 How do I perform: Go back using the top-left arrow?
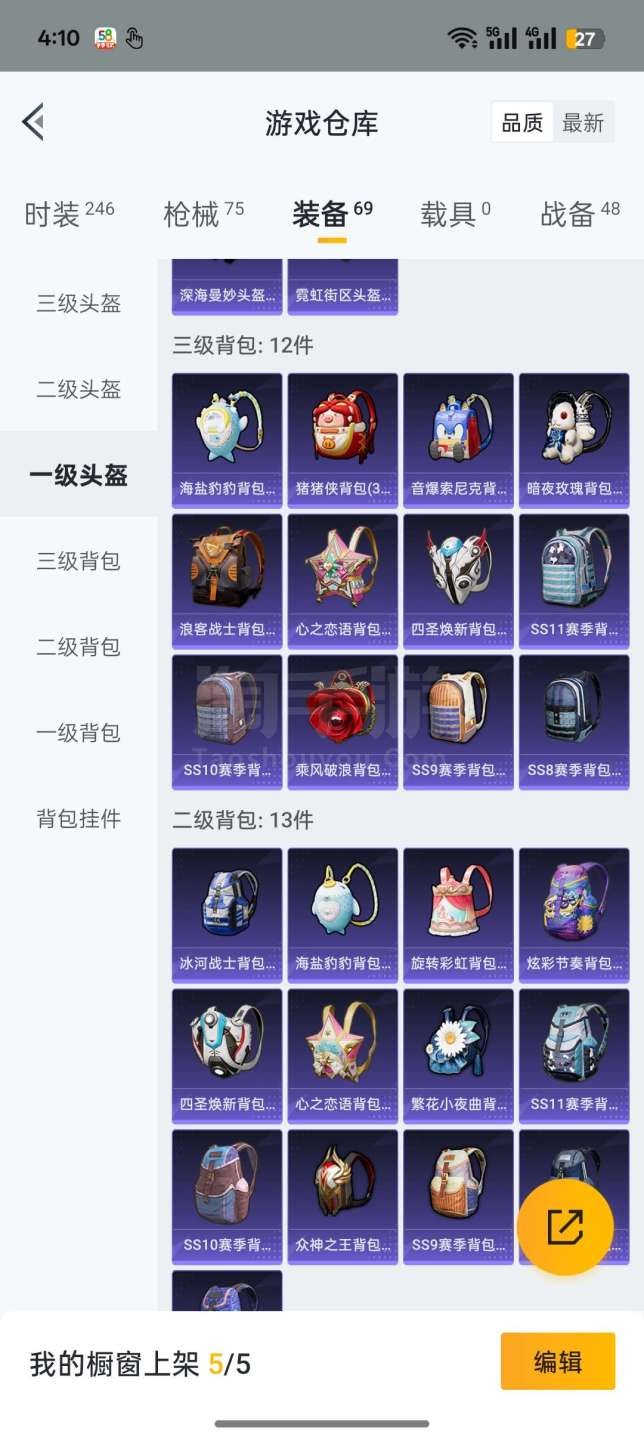point(33,122)
